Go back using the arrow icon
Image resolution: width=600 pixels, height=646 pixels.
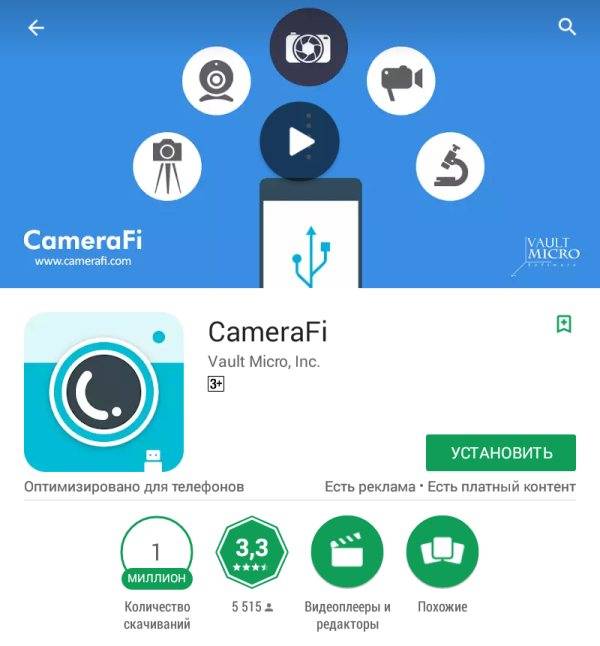point(37,28)
